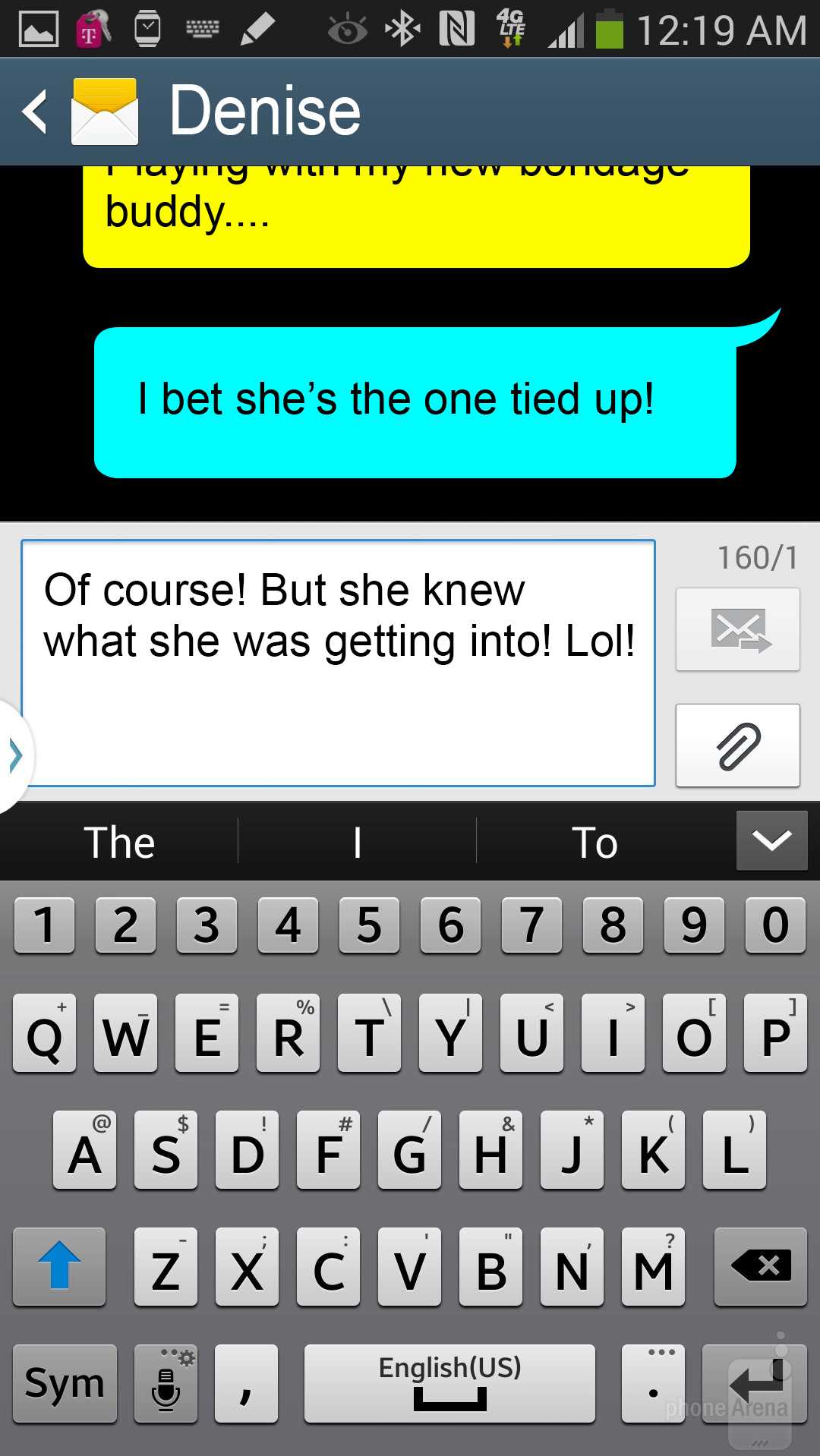Image resolution: width=820 pixels, height=1456 pixels.
Task: Toggle the shift key
Action: pyautogui.click(x=59, y=1266)
